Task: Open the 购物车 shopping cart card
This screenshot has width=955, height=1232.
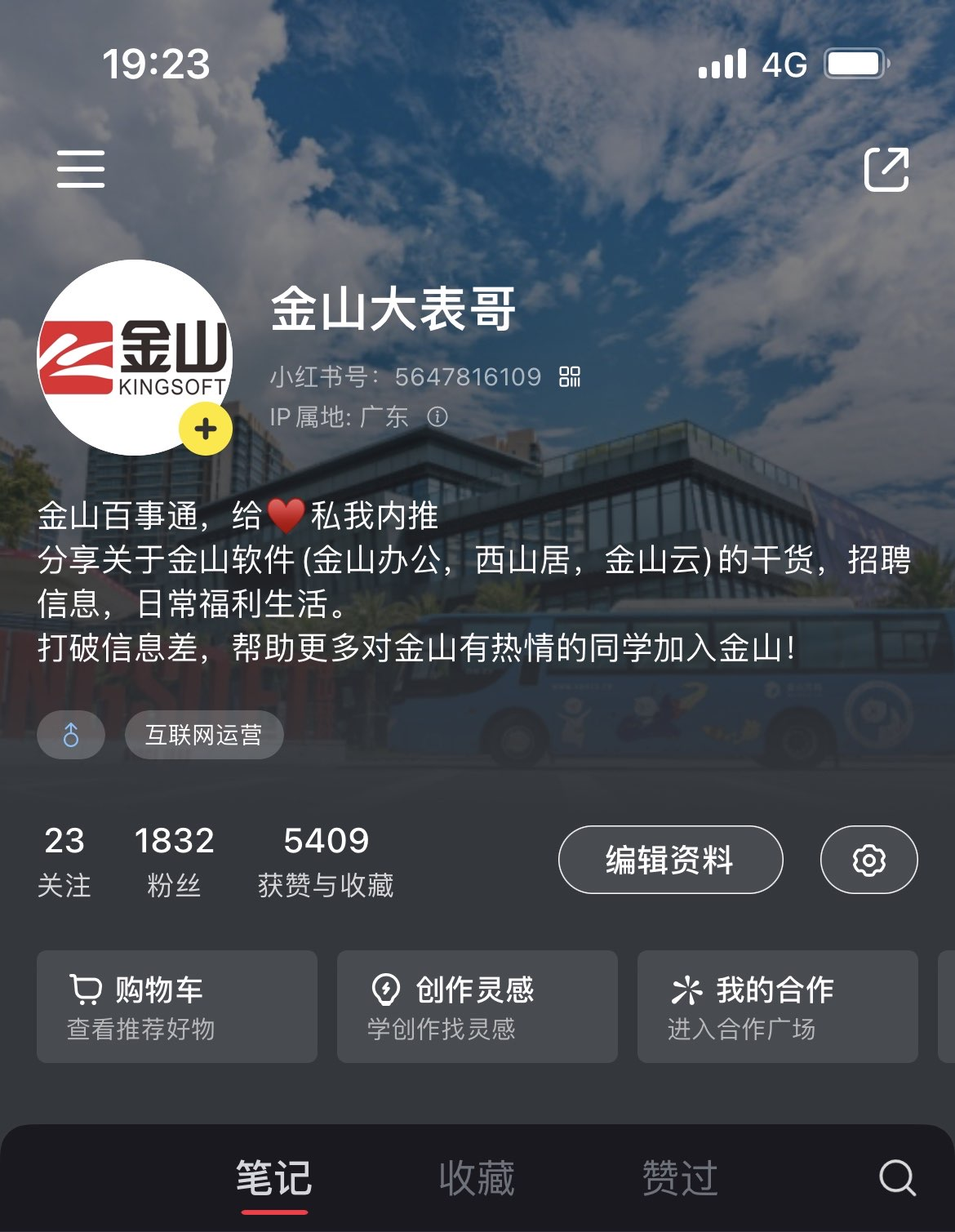Action: point(176,1006)
